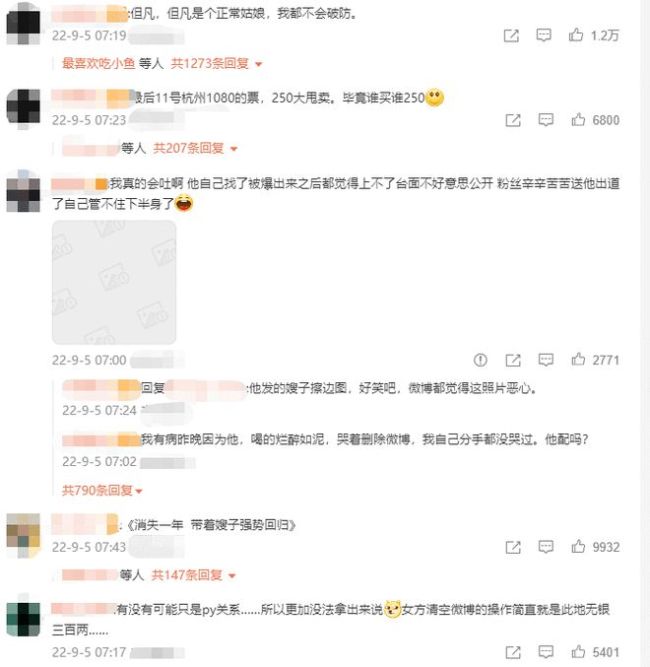Share the comment with 1.2万 likes
This screenshot has height=667, width=650.
512,35
